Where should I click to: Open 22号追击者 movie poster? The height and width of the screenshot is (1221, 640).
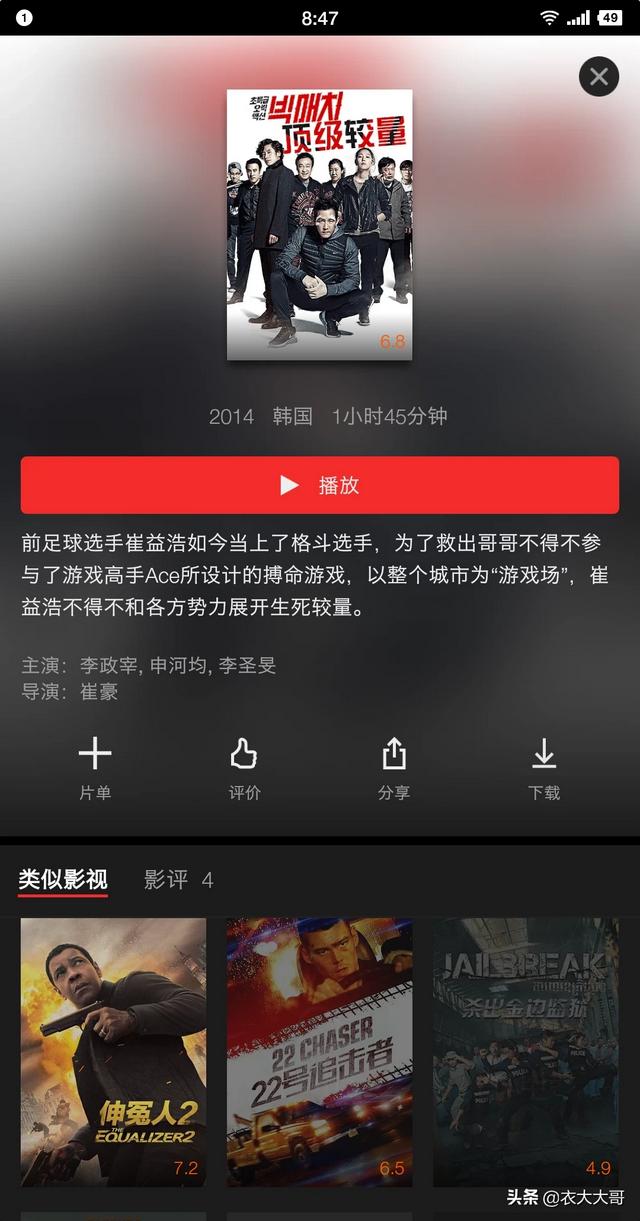pos(319,1051)
